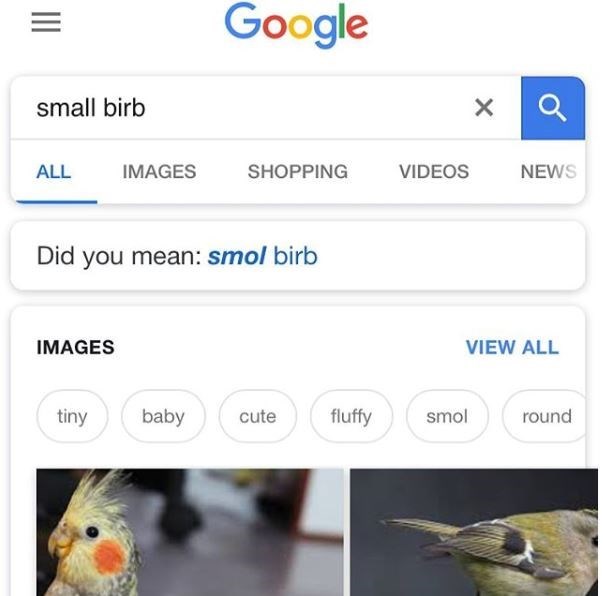The width and height of the screenshot is (603, 596).
Task: Clear the search query
Action: (x=483, y=108)
